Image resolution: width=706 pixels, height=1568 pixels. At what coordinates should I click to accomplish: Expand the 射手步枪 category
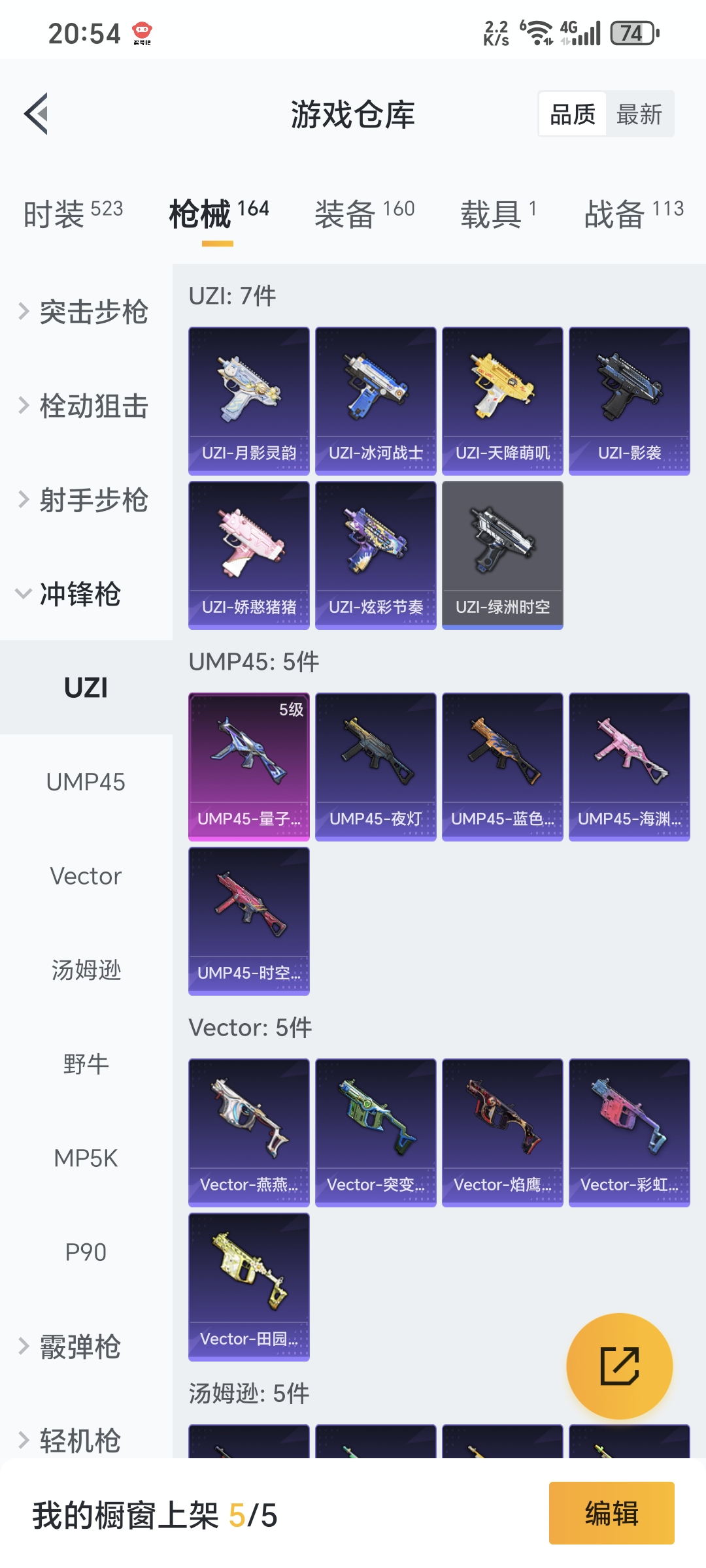click(x=85, y=500)
